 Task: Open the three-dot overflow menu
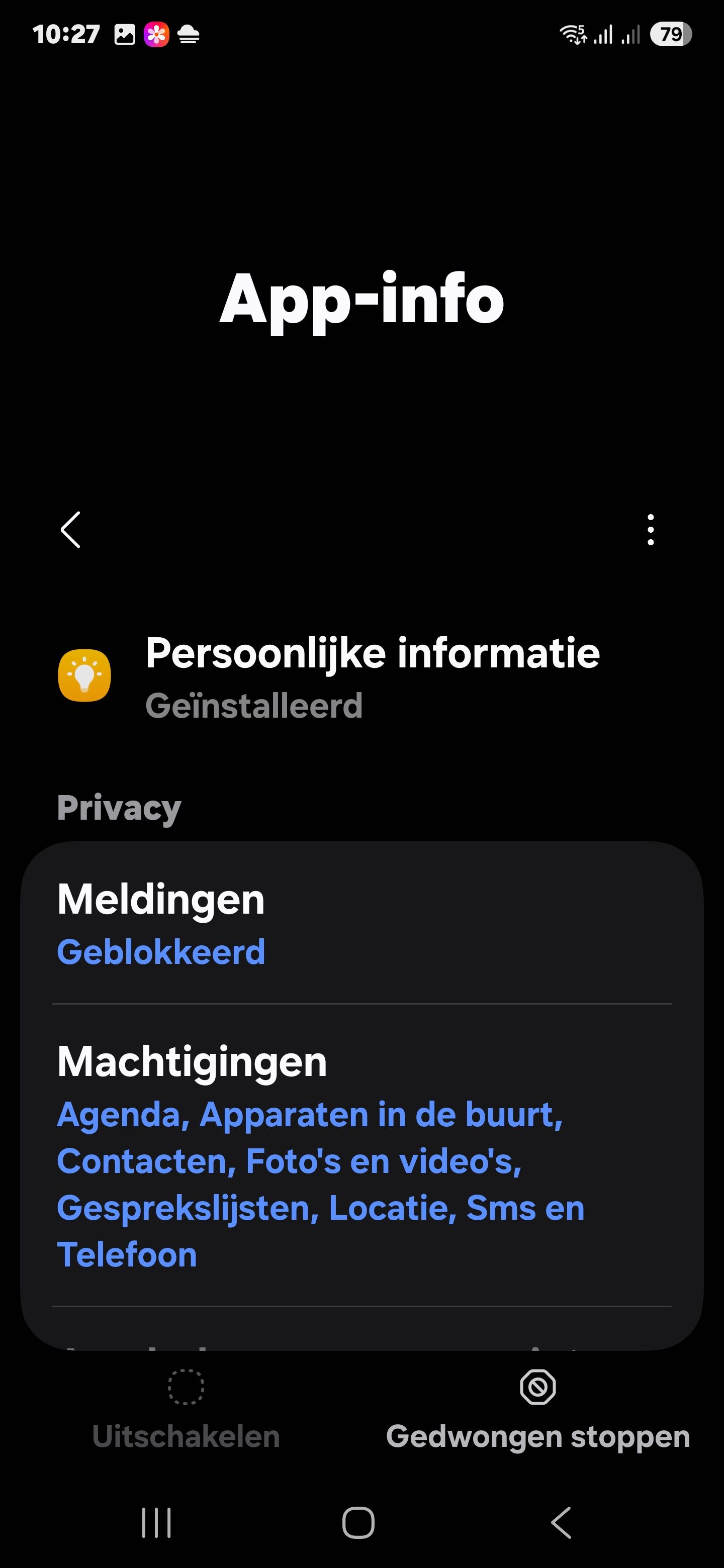point(650,530)
